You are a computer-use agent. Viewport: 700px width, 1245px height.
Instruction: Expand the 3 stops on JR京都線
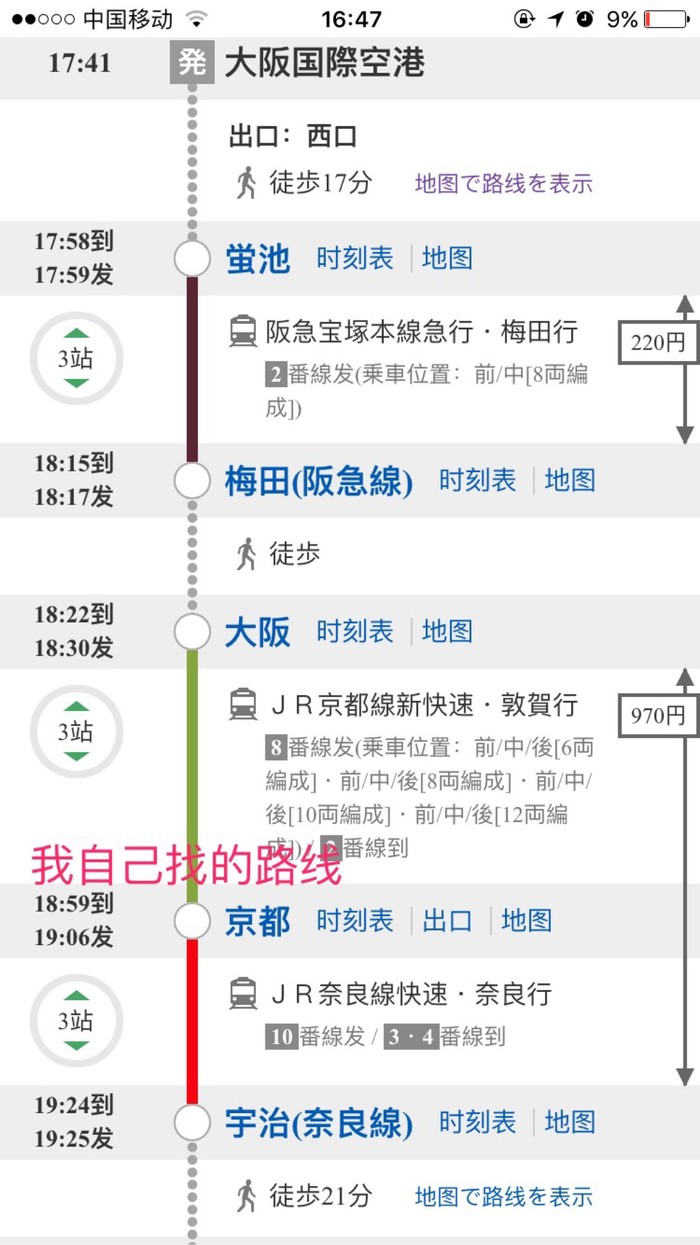pyautogui.click(x=76, y=731)
